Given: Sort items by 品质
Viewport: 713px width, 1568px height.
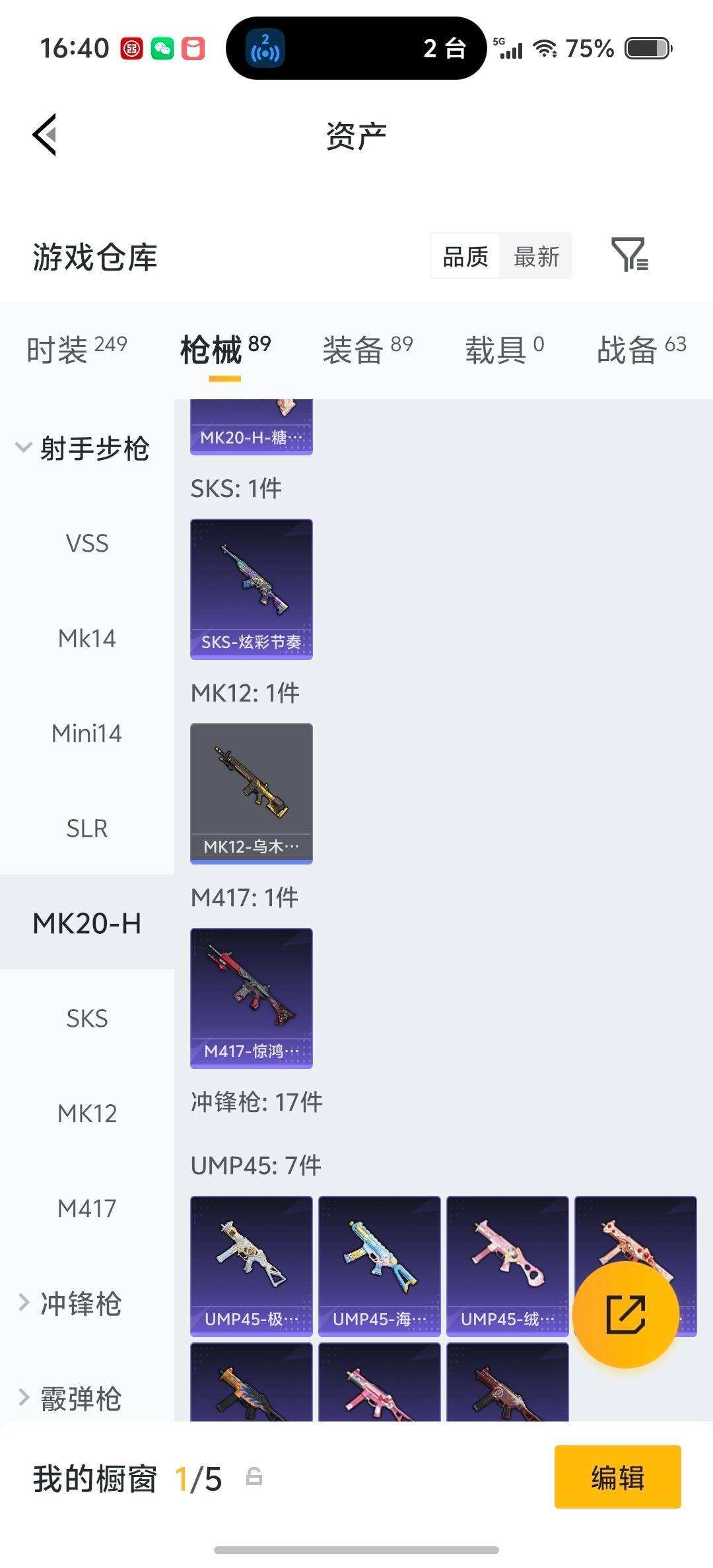Looking at the screenshot, I should [x=465, y=256].
